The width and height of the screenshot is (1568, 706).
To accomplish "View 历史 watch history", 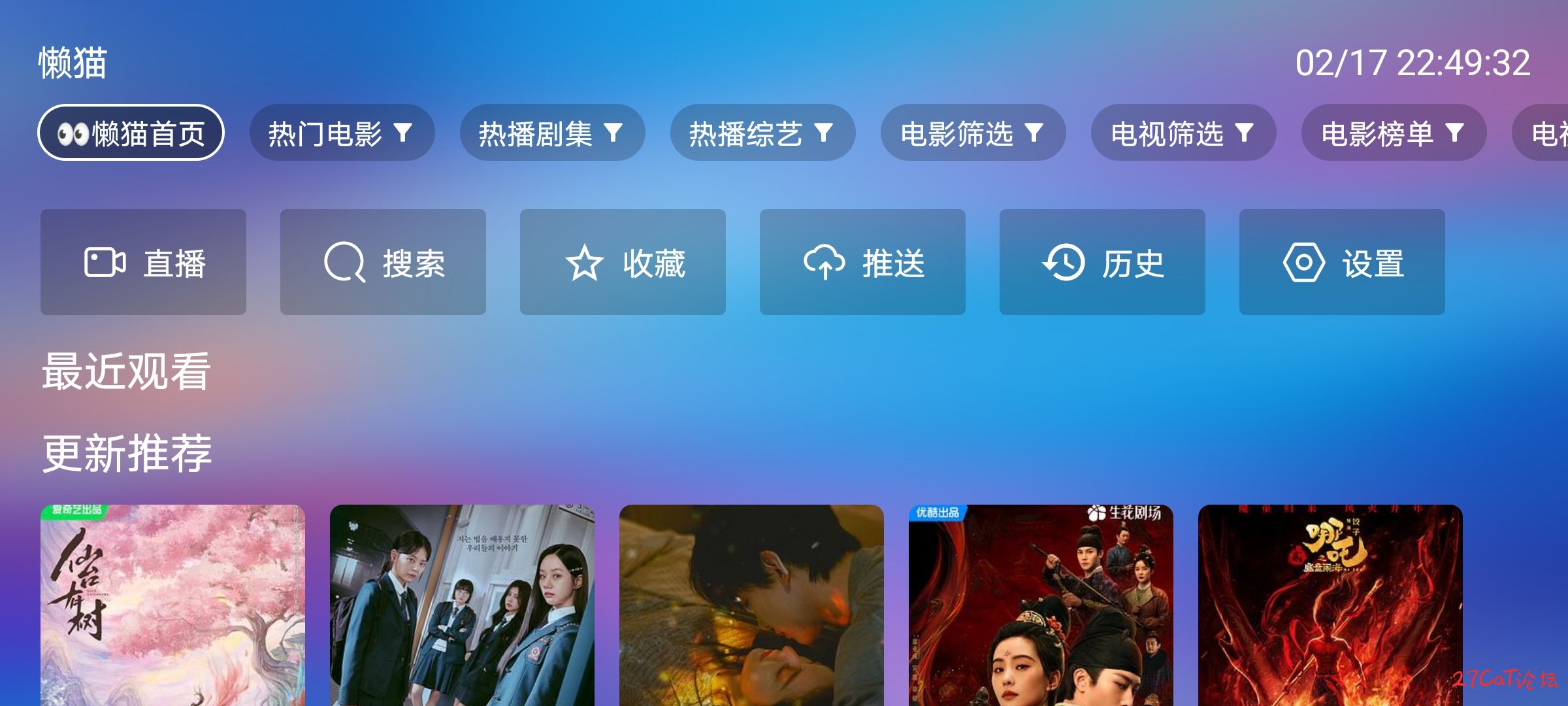I will tap(1102, 262).
